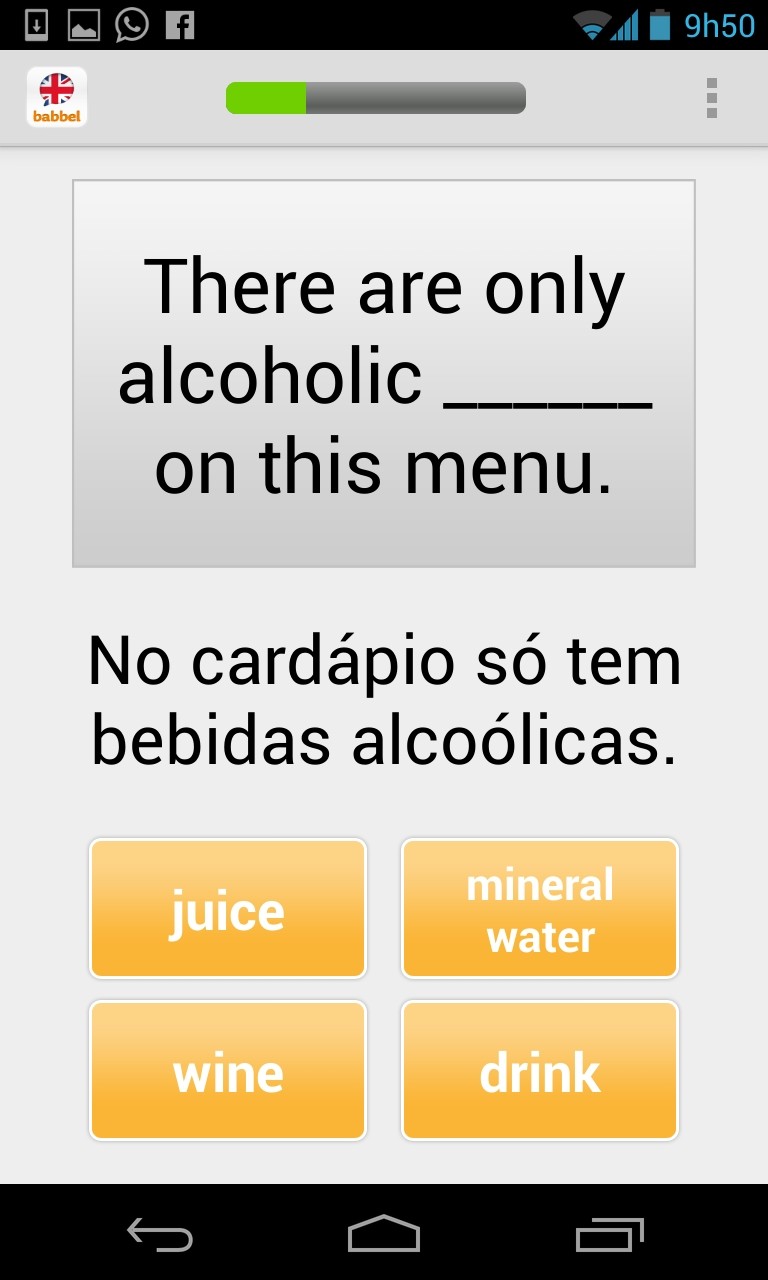Pick the 'wine' answer option
768x1280 pixels.
tap(228, 1070)
